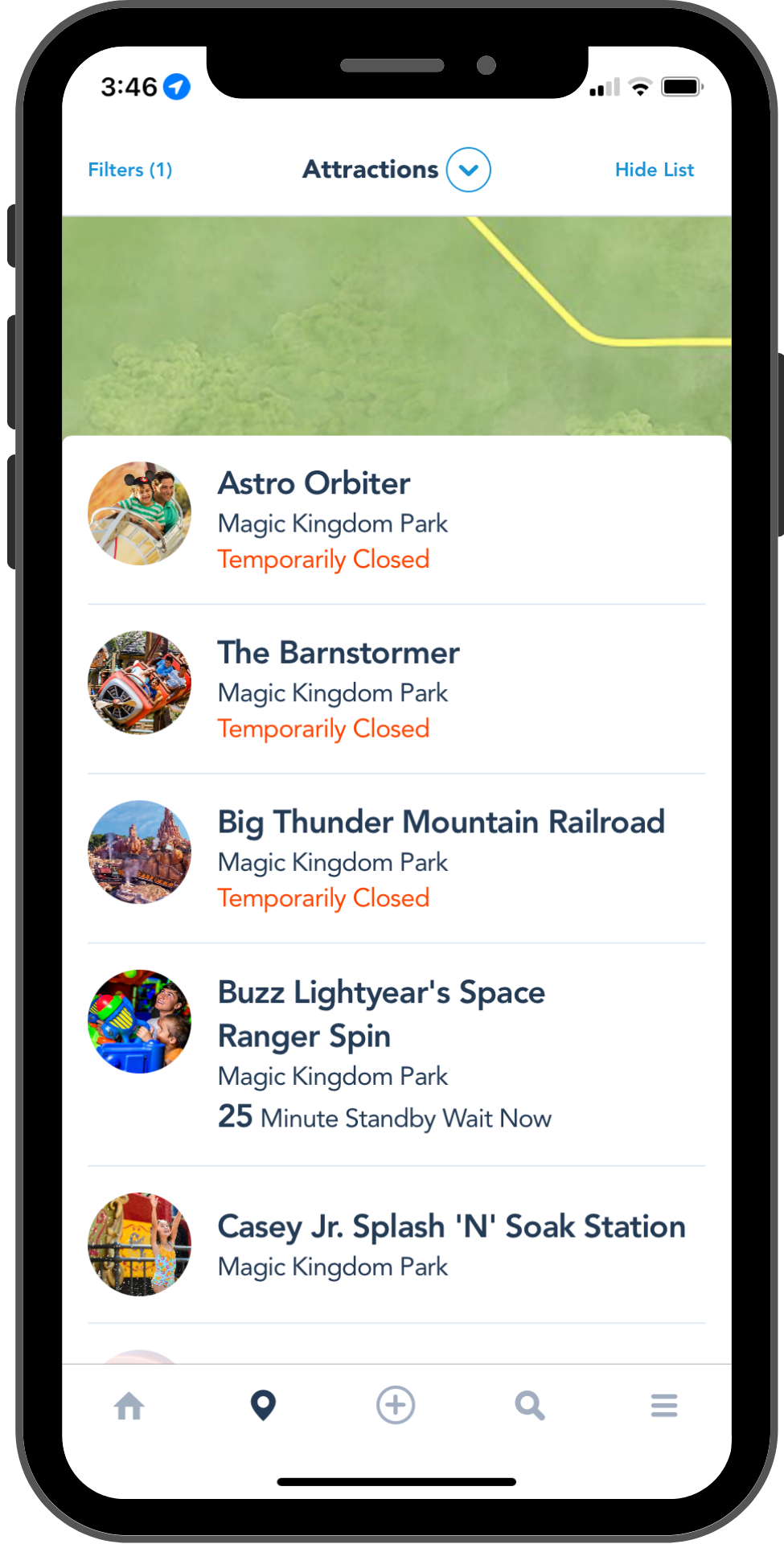Expand the Attractions category dropdown
Viewport: 784px width, 1544px height.
(469, 170)
